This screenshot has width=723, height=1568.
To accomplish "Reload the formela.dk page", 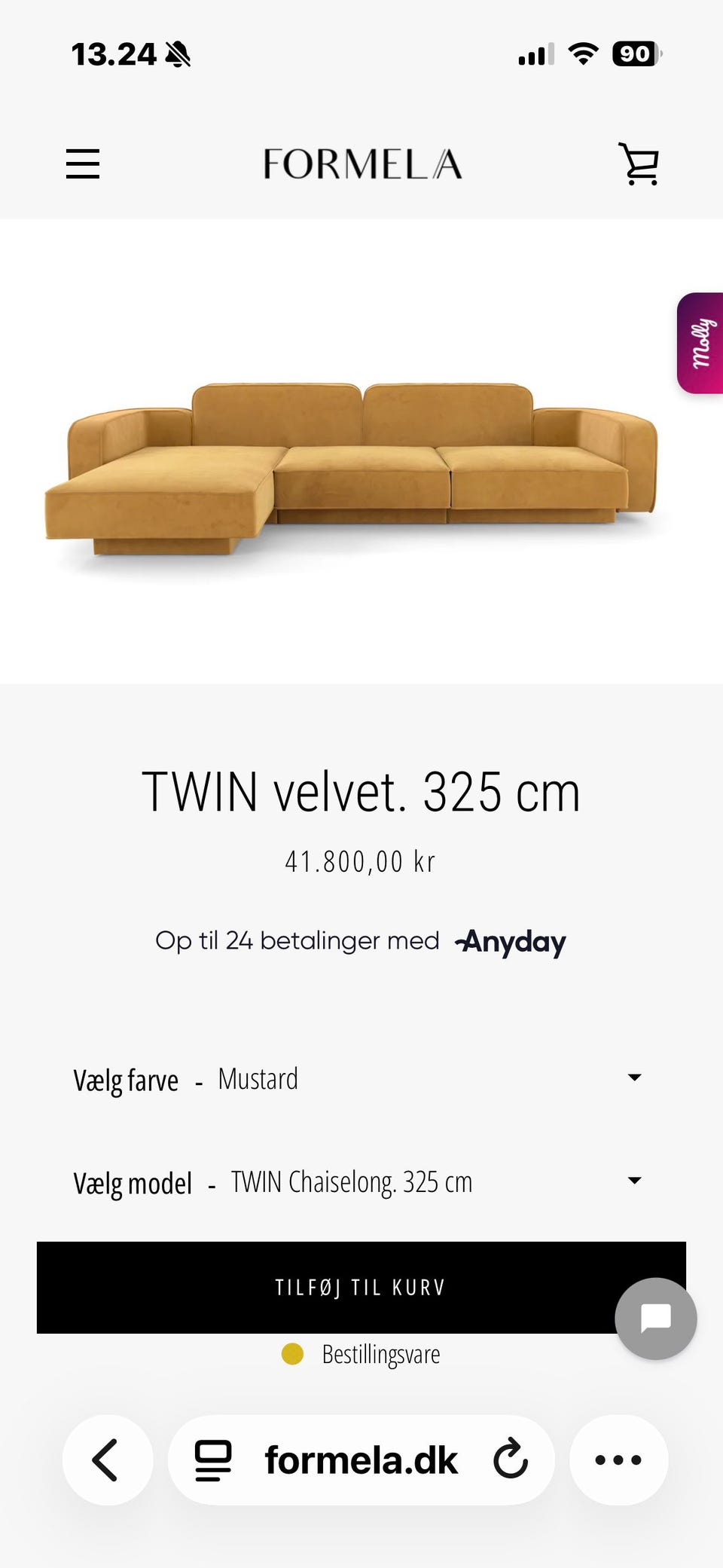I will click(511, 1459).
